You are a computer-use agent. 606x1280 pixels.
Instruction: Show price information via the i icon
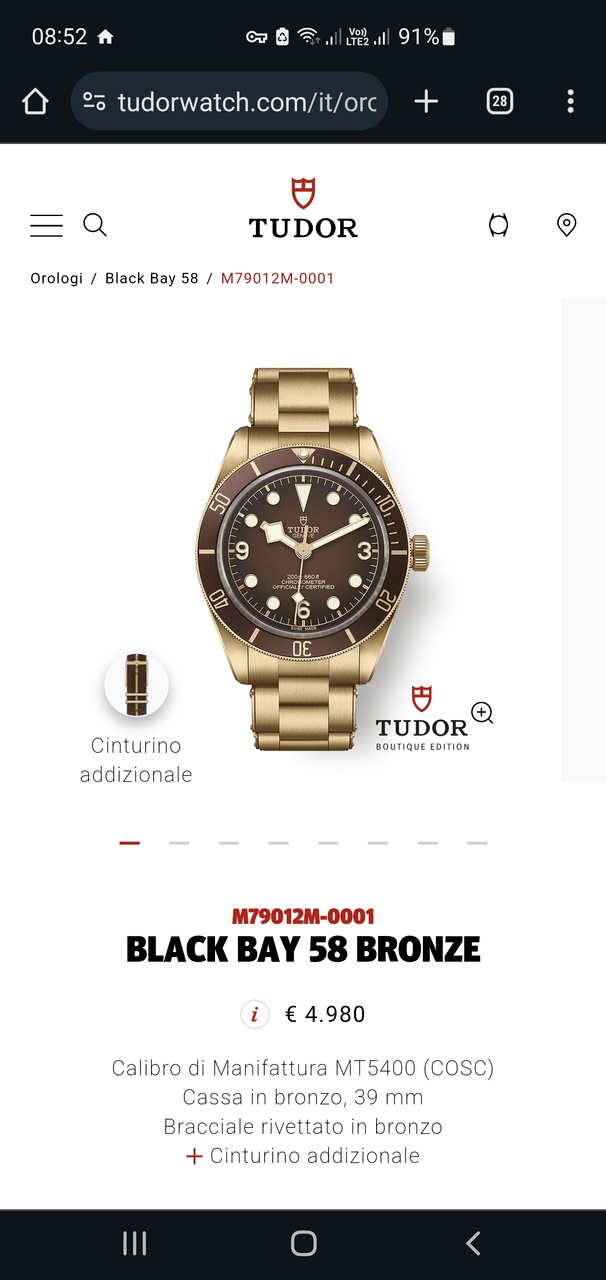254,1014
